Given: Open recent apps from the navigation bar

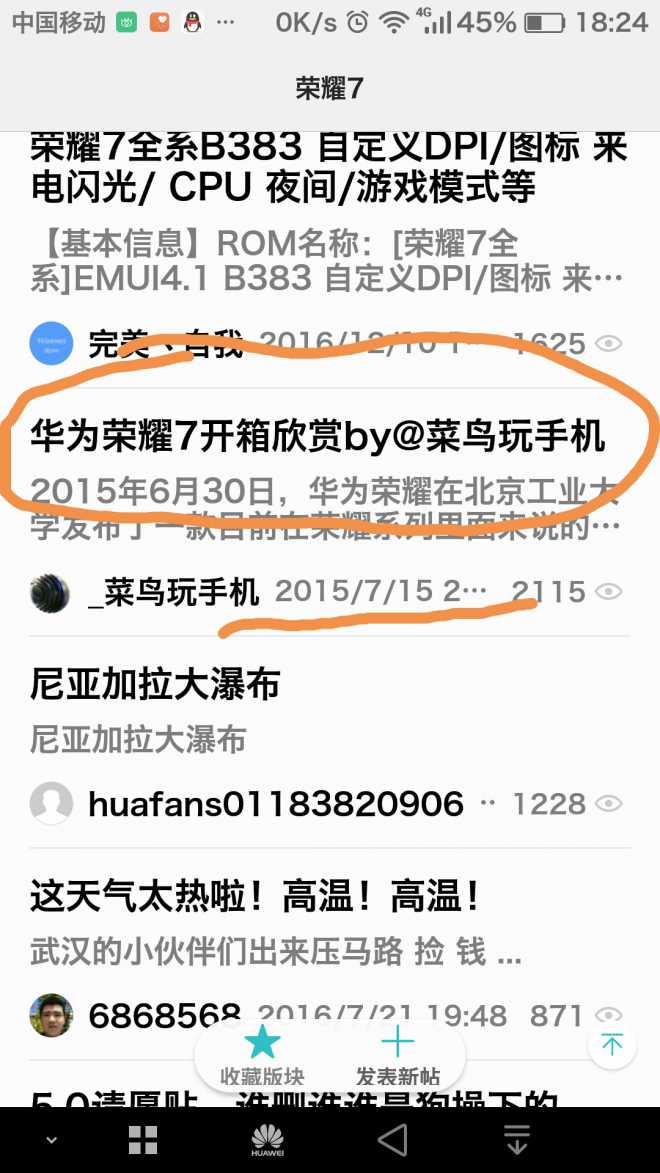Looking at the screenshot, I should pos(143,1140).
